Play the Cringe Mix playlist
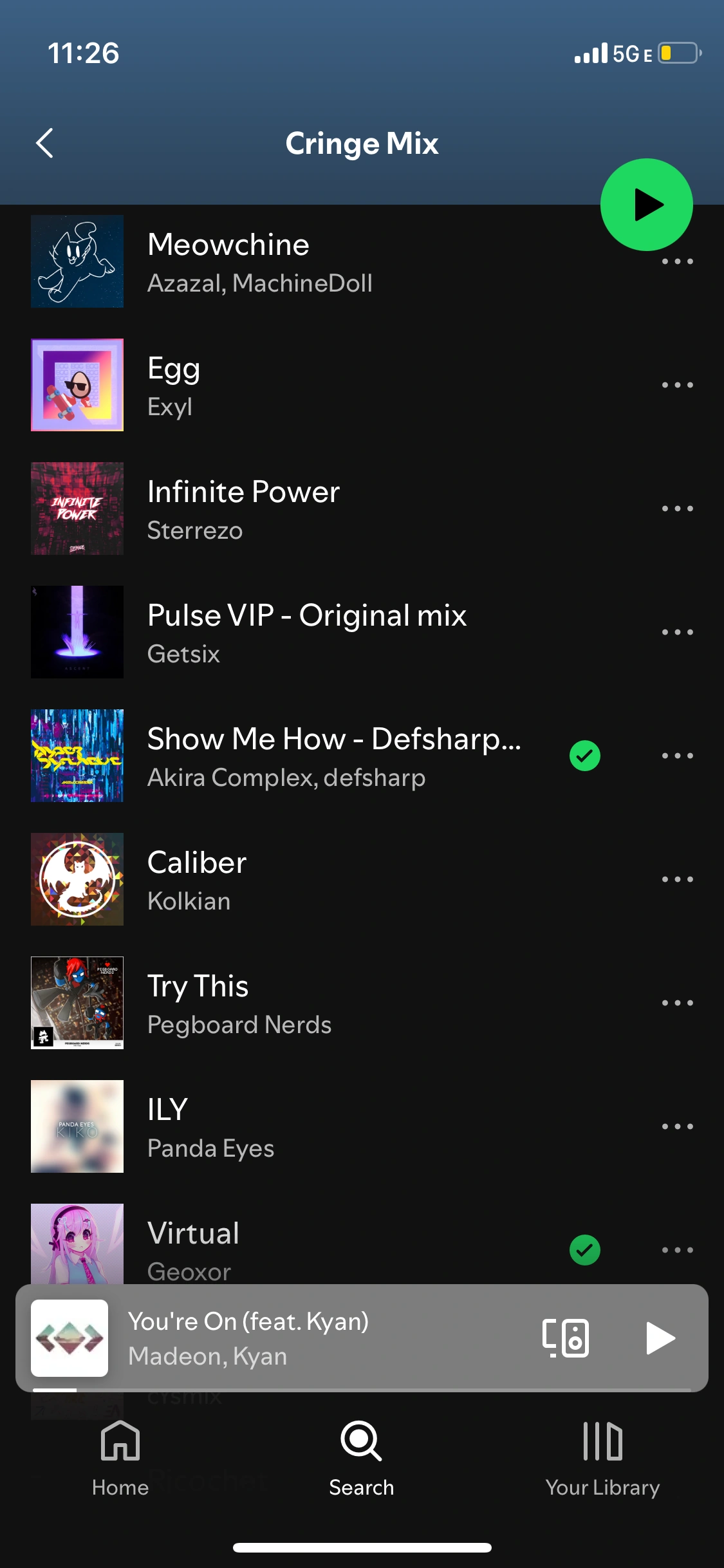 646,204
